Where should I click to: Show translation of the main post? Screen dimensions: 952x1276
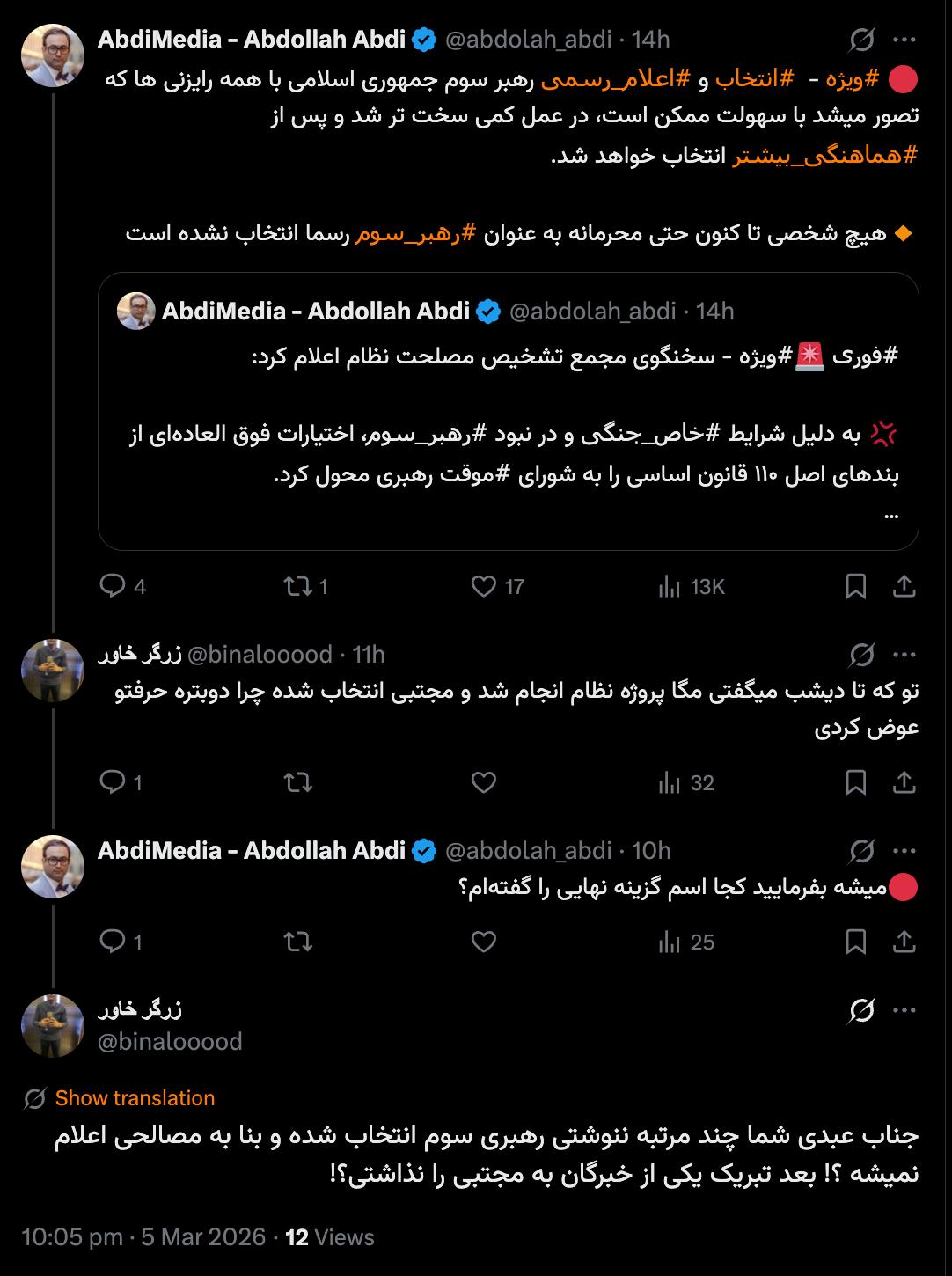click(135, 1098)
